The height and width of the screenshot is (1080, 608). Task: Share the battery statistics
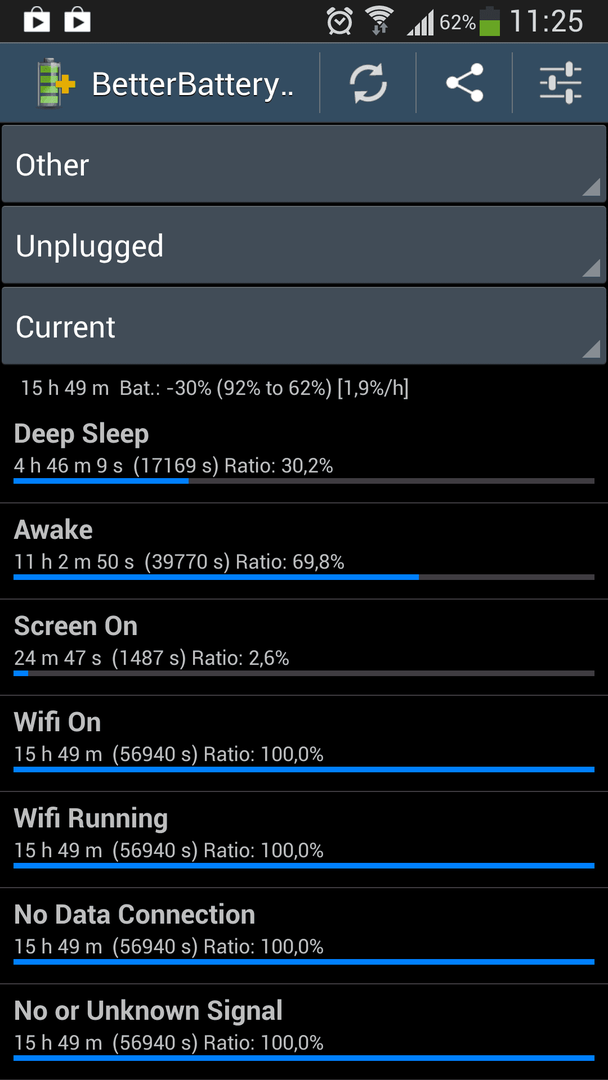(464, 83)
